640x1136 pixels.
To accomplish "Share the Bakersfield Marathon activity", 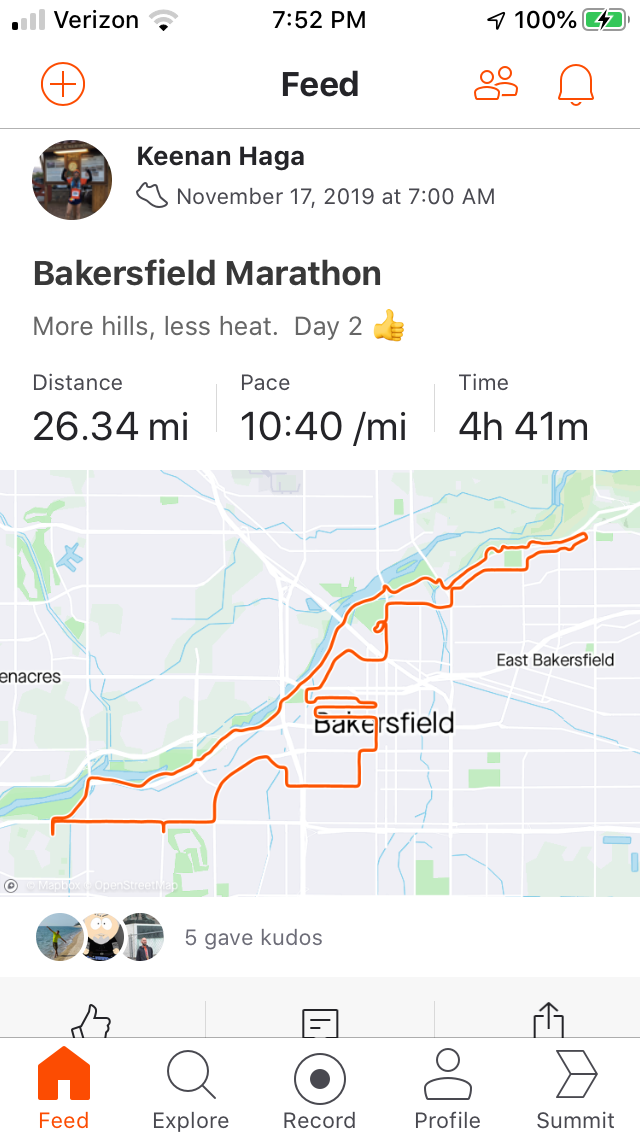I will click(x=548, y=1020).
